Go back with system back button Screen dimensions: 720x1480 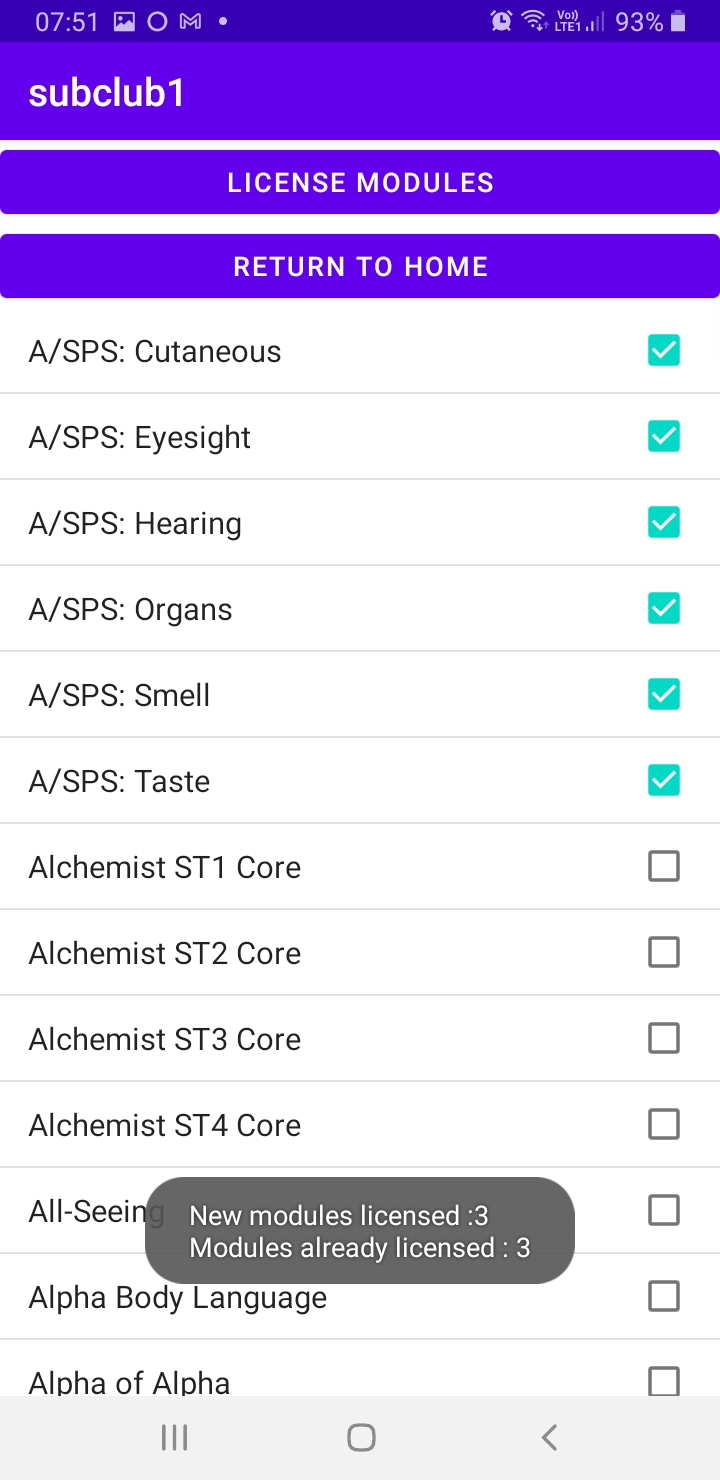click(548, 1438)
